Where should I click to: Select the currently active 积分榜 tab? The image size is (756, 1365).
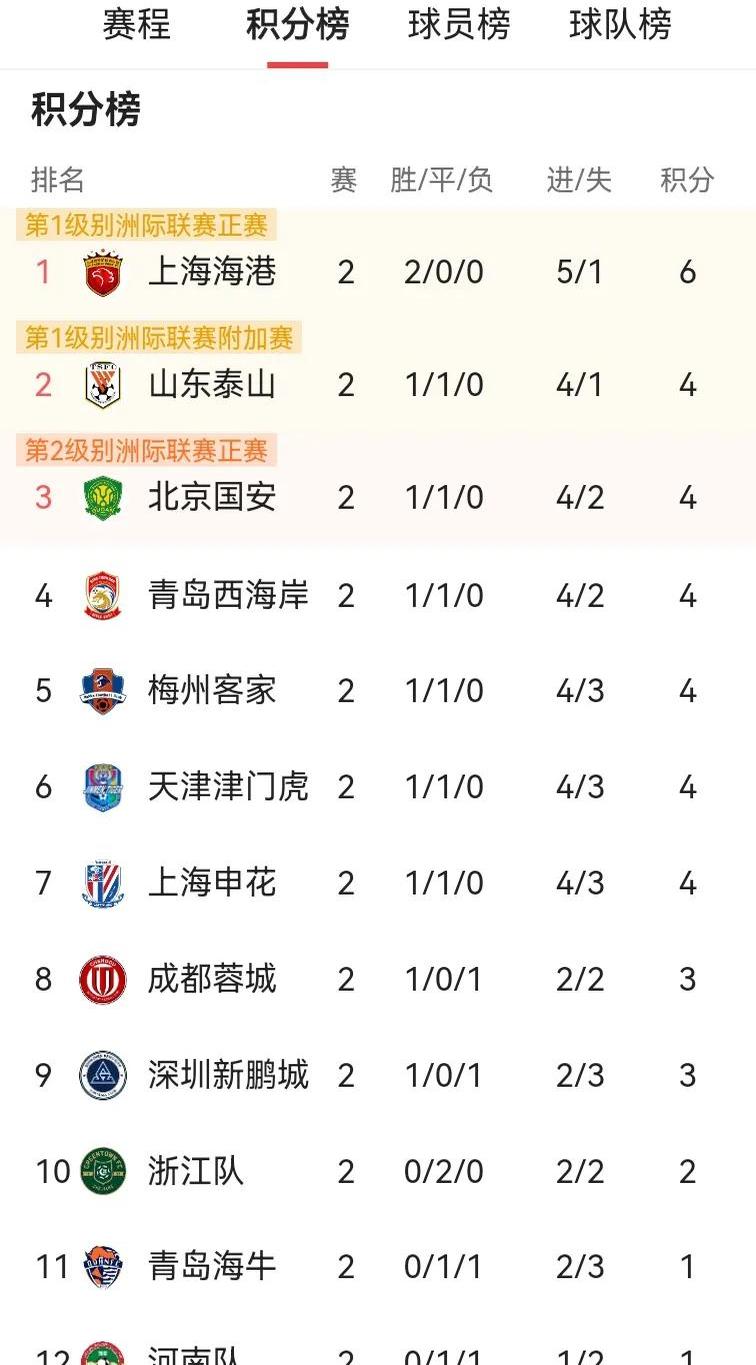click(x=299, y=27)
